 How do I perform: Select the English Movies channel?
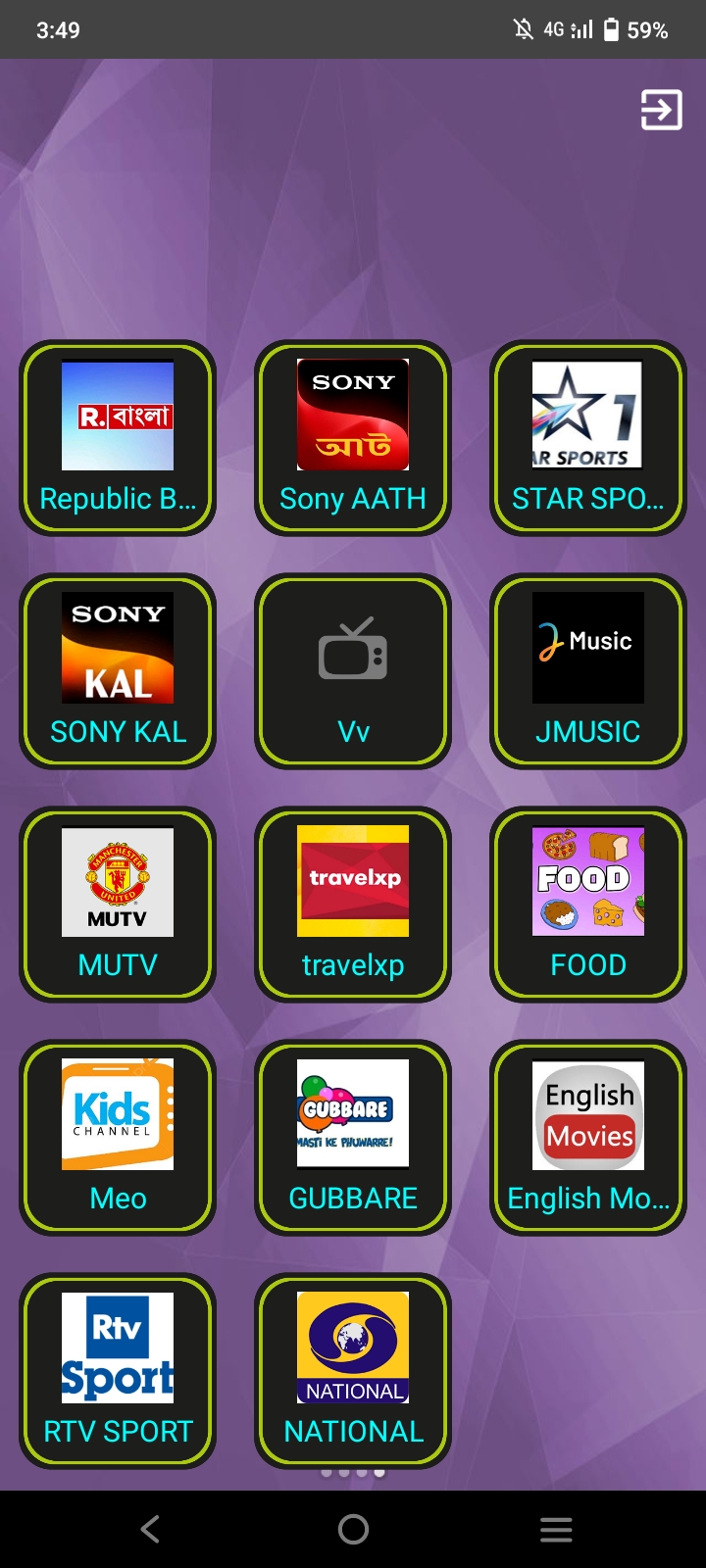588,1138
